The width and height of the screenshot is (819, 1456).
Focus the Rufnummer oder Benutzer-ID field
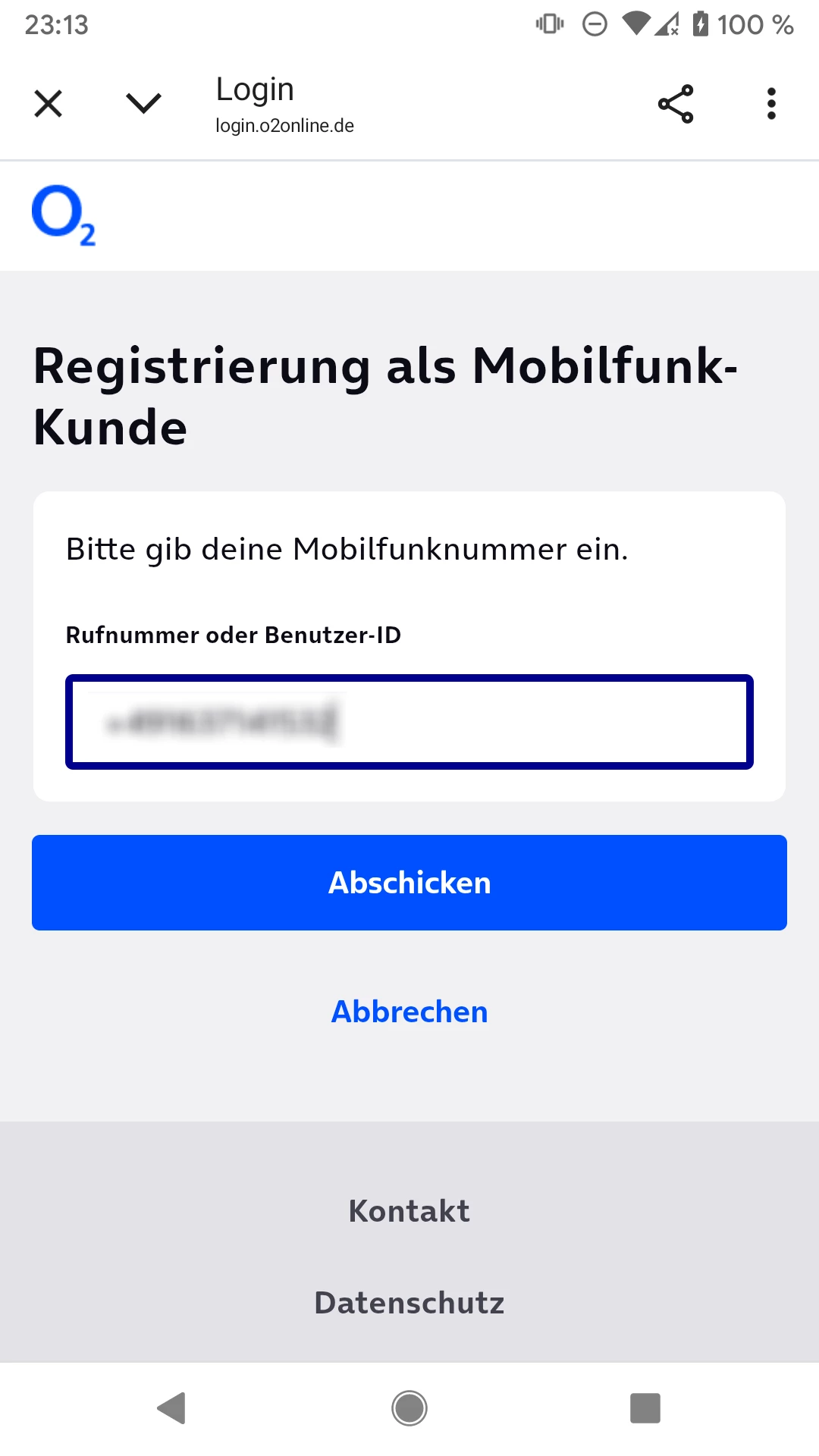[409, 722]
